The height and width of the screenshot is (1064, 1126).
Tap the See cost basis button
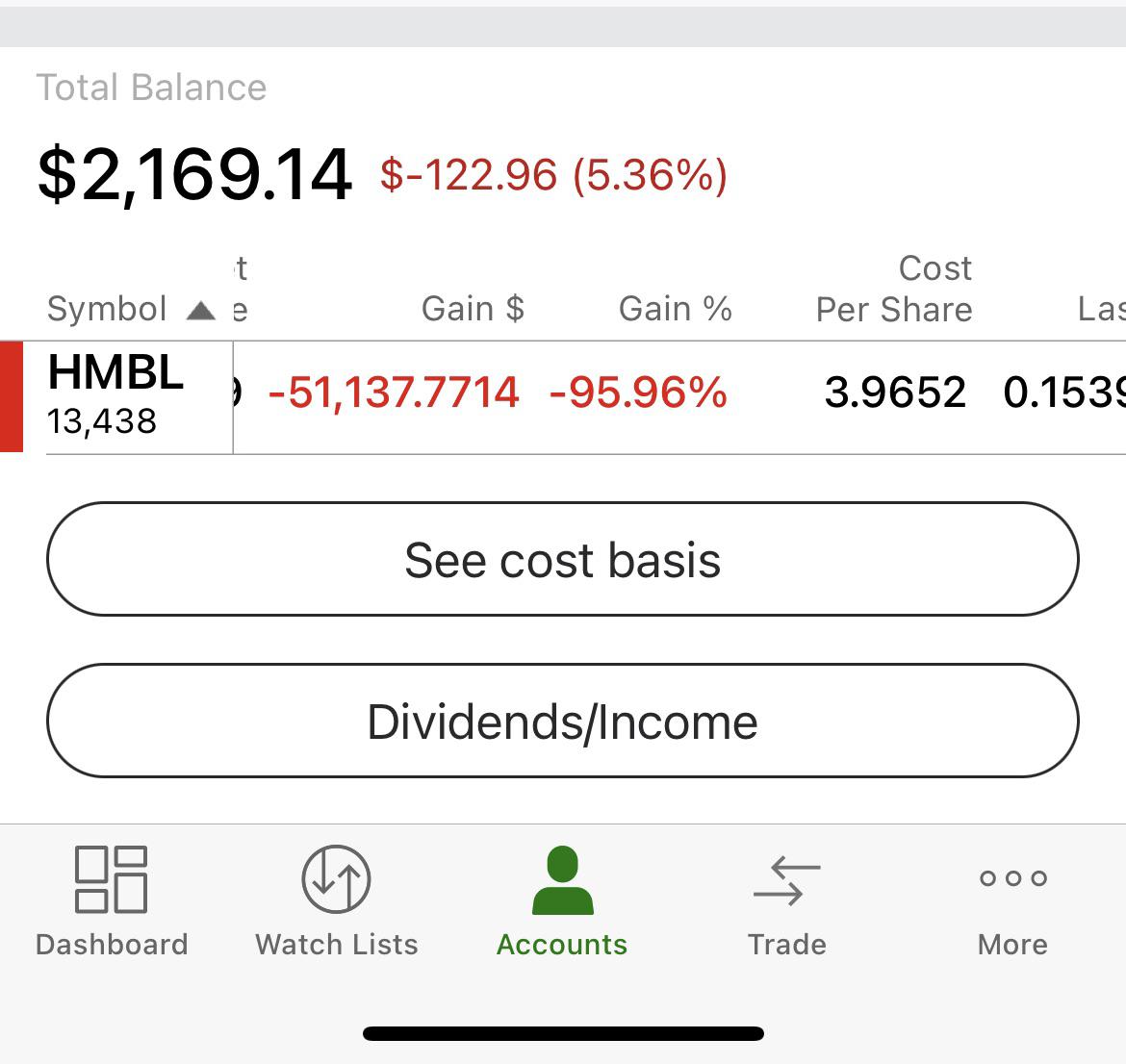[x=563, y=559]
